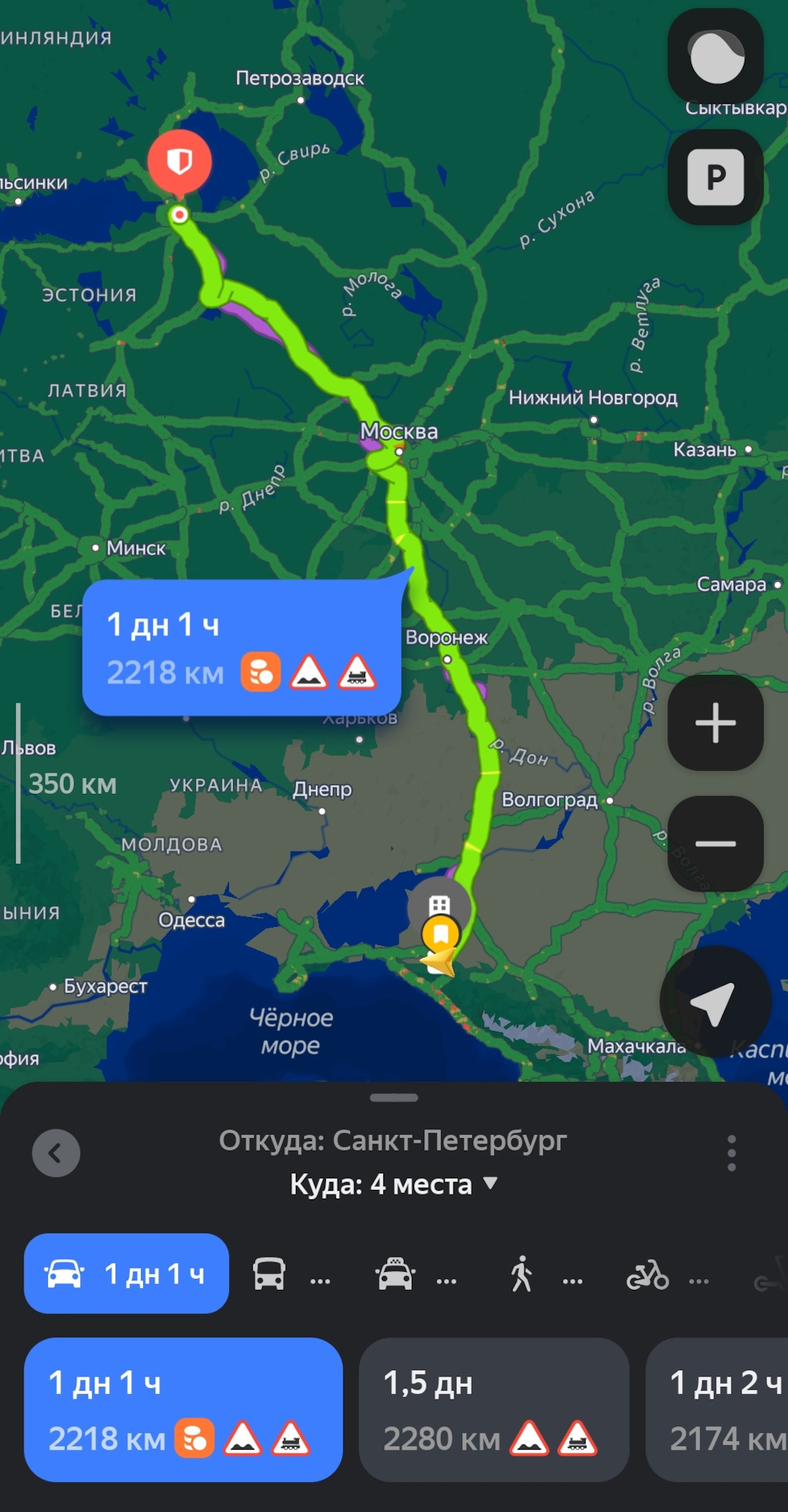The height and width of the screenshot is (1512, 788).
Task: Tap the yellow bookmark pin on the map
Action: [441, 934]
